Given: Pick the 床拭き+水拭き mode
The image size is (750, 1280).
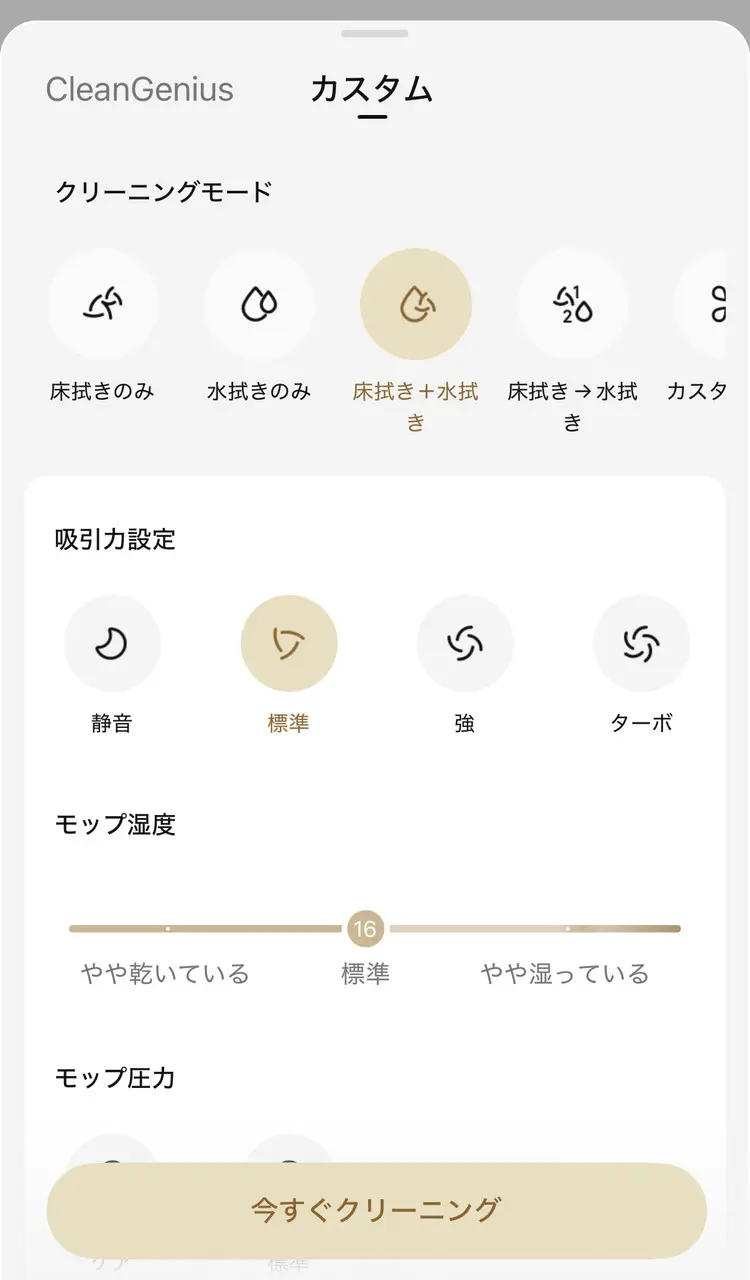Looking at the screenshot, I should click(x=415, y=304).
